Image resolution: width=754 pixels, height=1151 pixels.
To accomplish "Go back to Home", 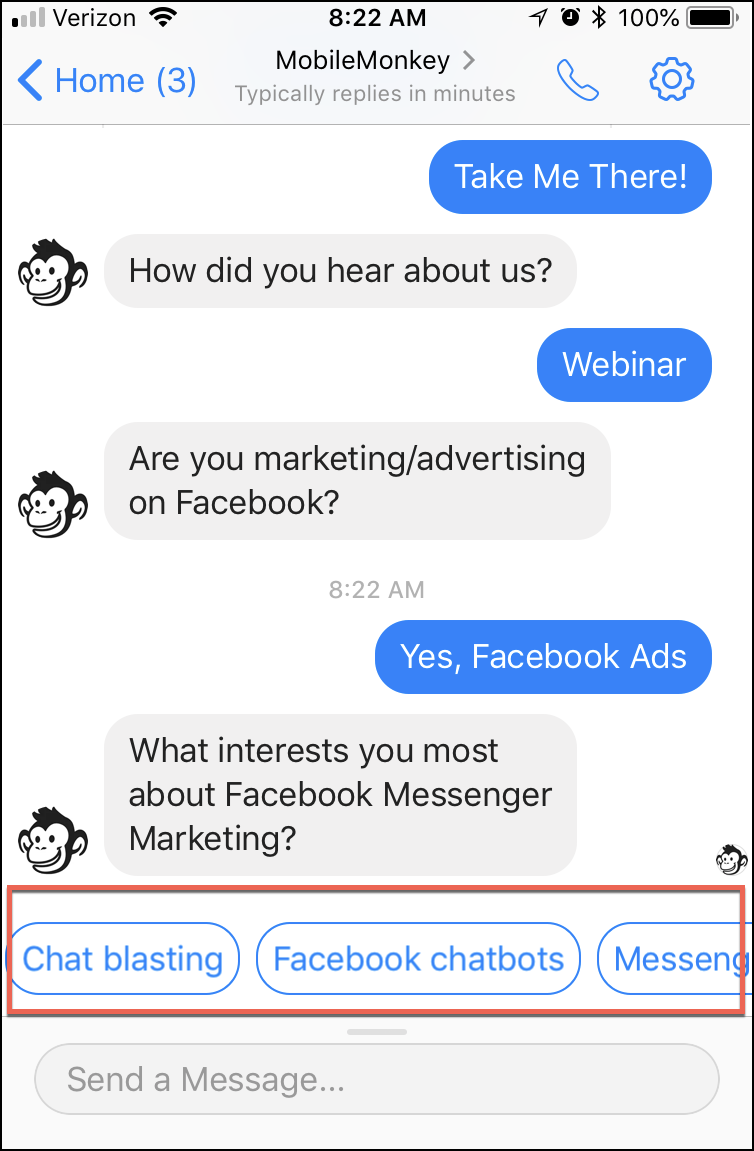I will pyautogui.click(x=107, y=80).
